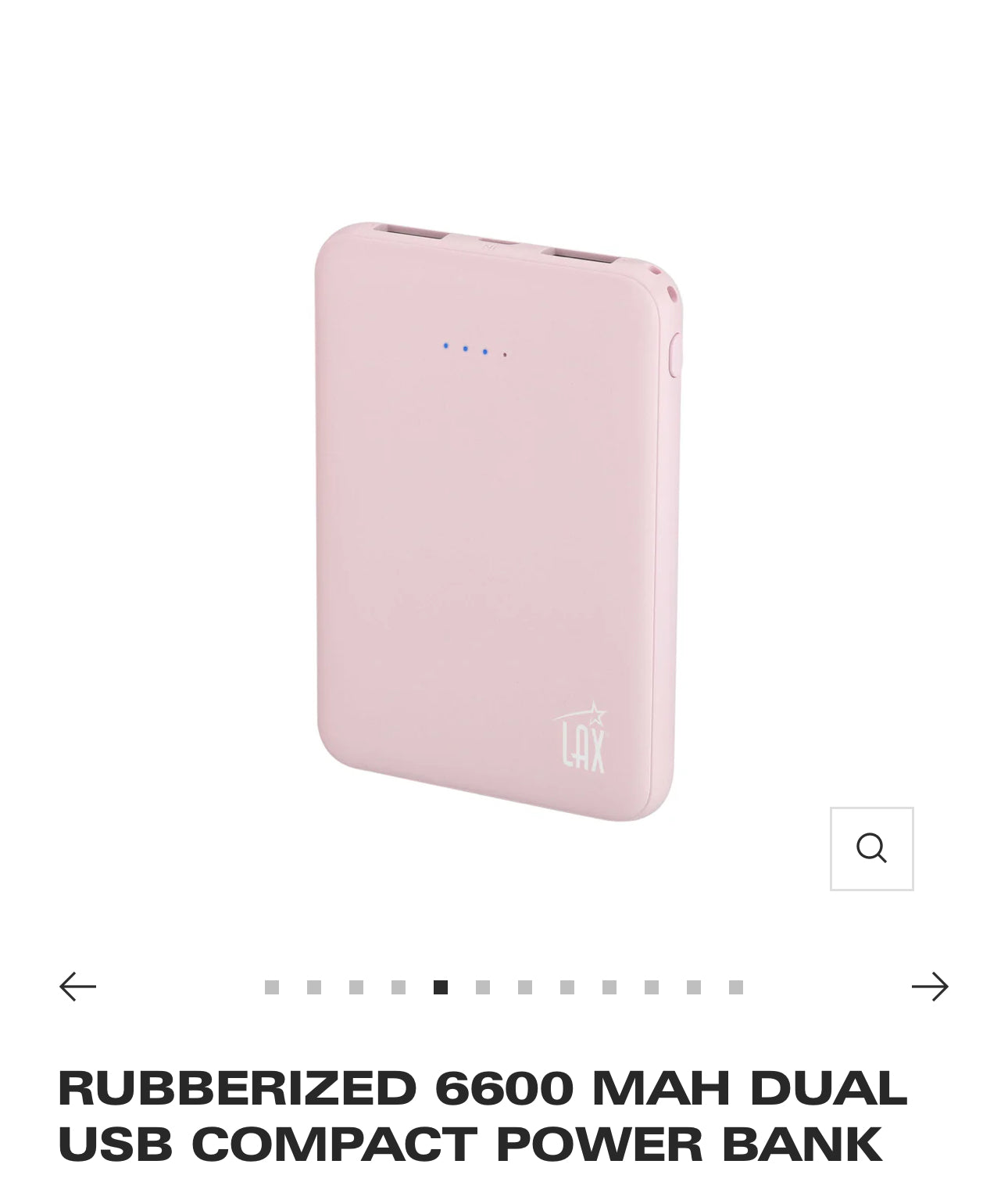Zoom the product photo with the magnifier
The width and height of the screenshot is (1008, 1200).
(x=871, y=848)
